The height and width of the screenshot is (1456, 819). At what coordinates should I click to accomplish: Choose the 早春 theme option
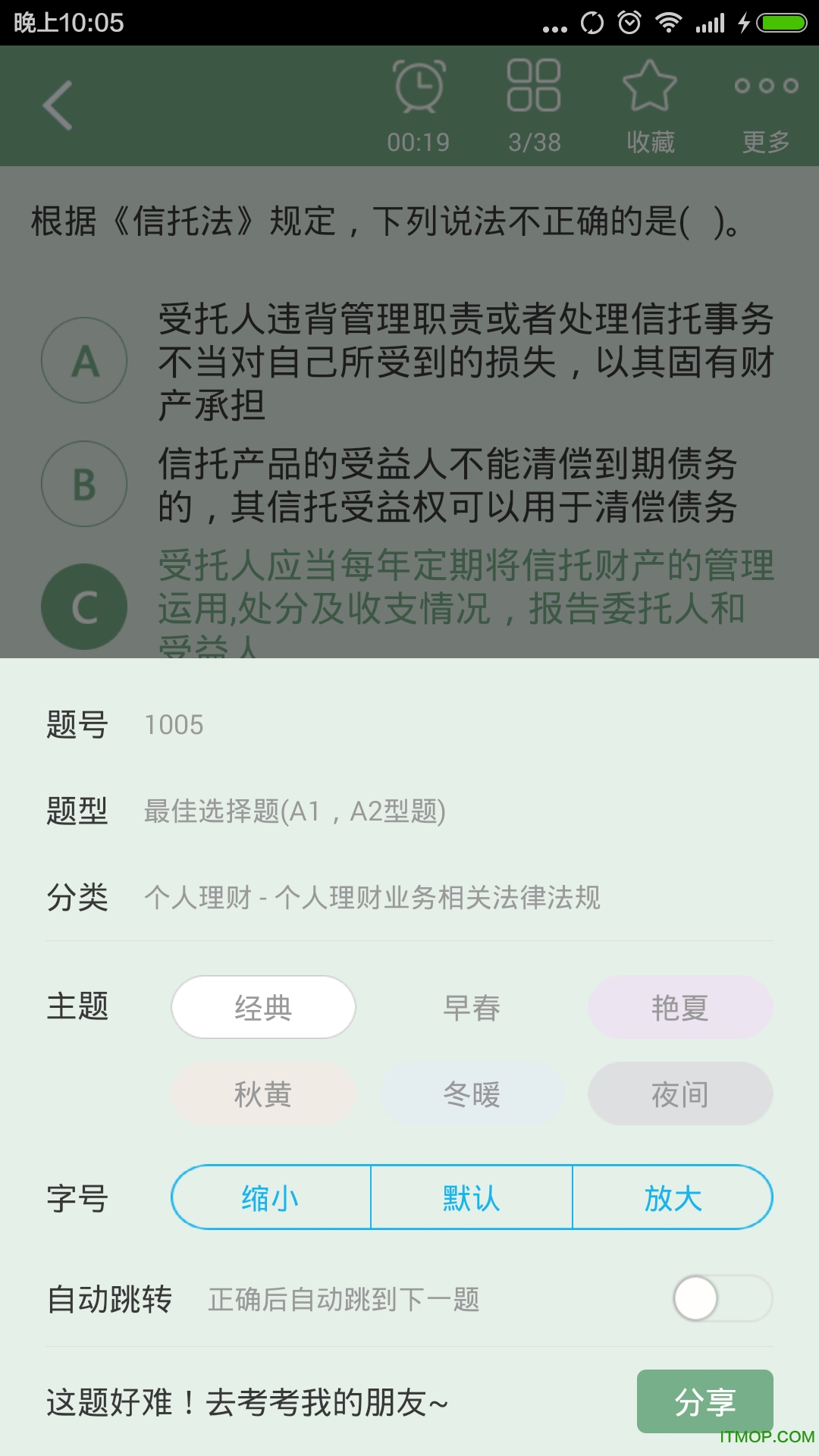(x=472, y=1006)
